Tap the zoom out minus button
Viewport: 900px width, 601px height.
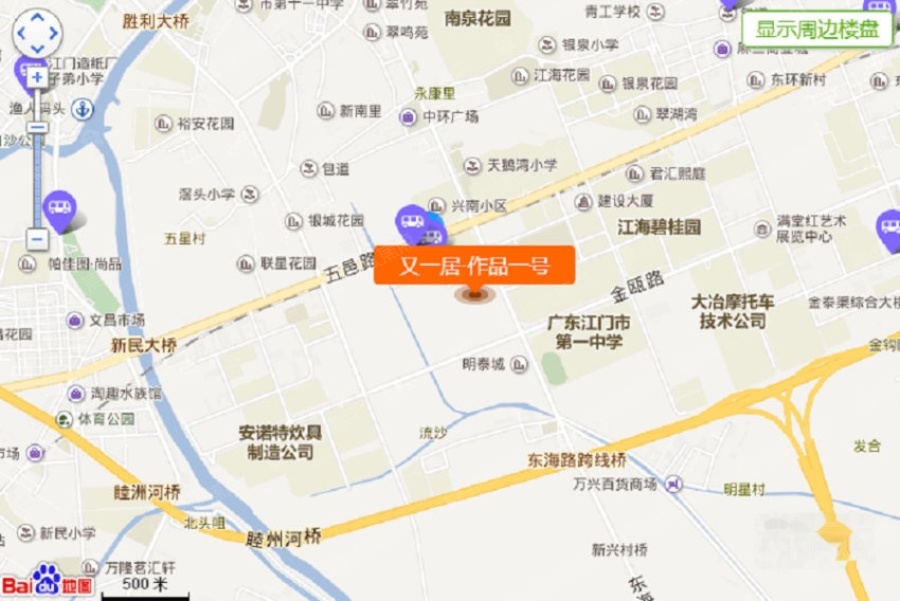click(37, 239)
